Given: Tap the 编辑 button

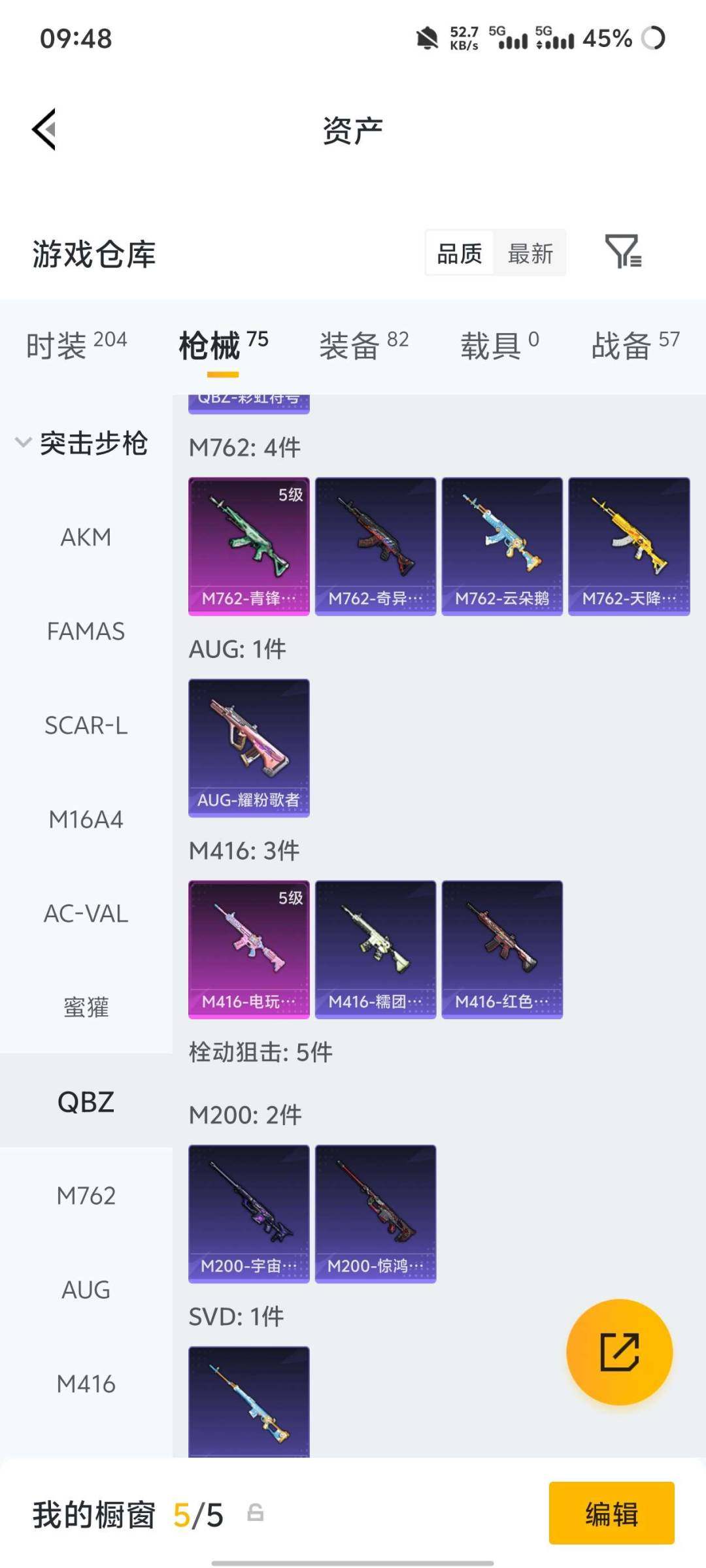Looking at the screenshot, I should click(611, 1517).
